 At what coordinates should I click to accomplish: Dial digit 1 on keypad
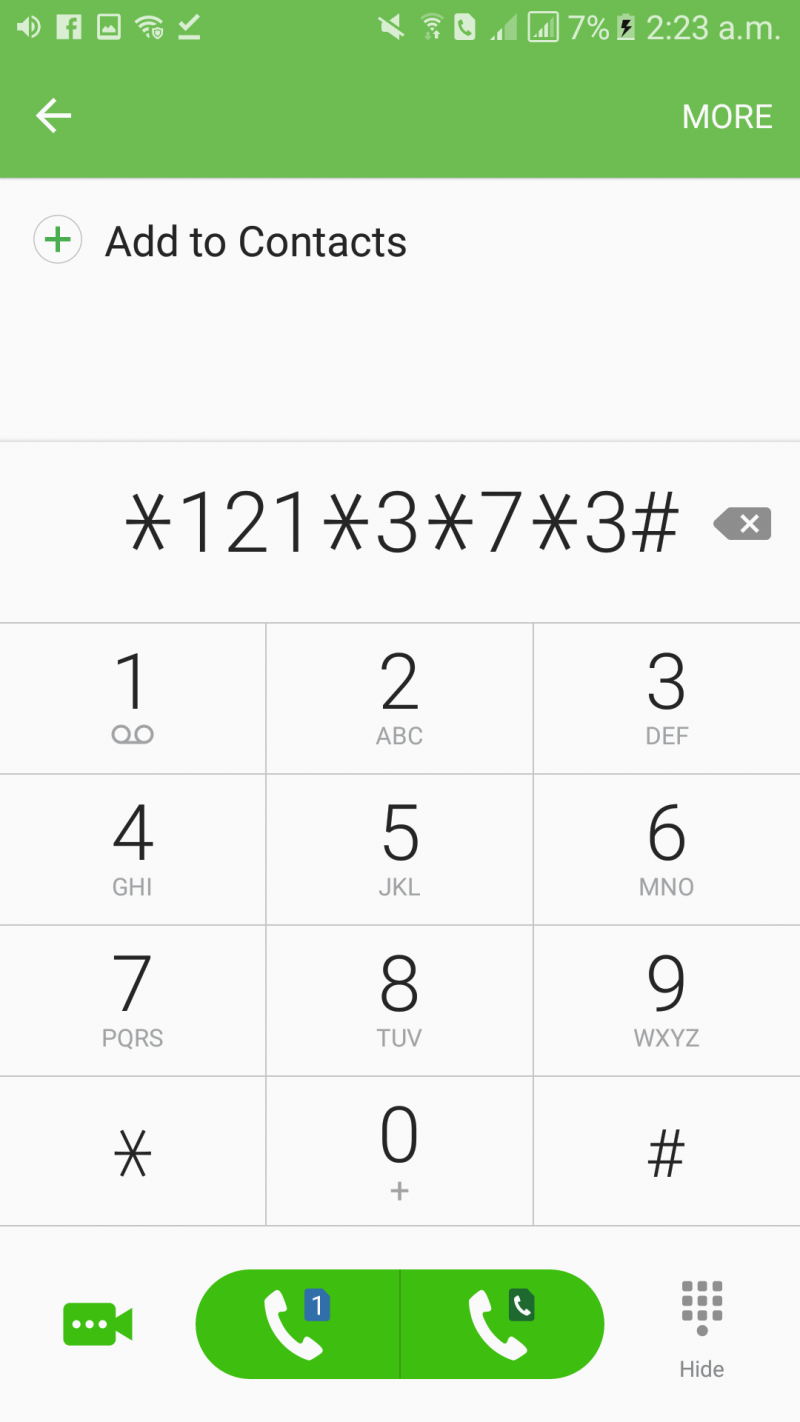132,698
